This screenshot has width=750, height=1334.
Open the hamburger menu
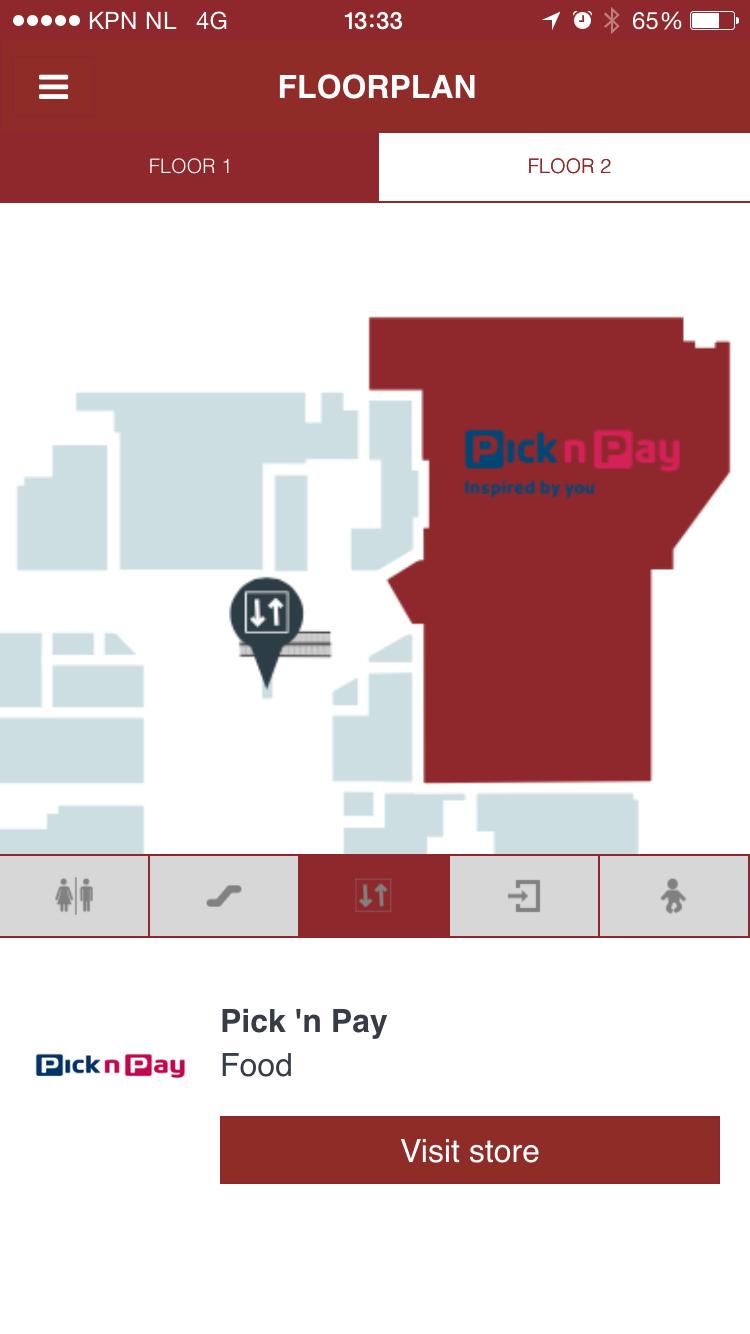tap(53, 87)
